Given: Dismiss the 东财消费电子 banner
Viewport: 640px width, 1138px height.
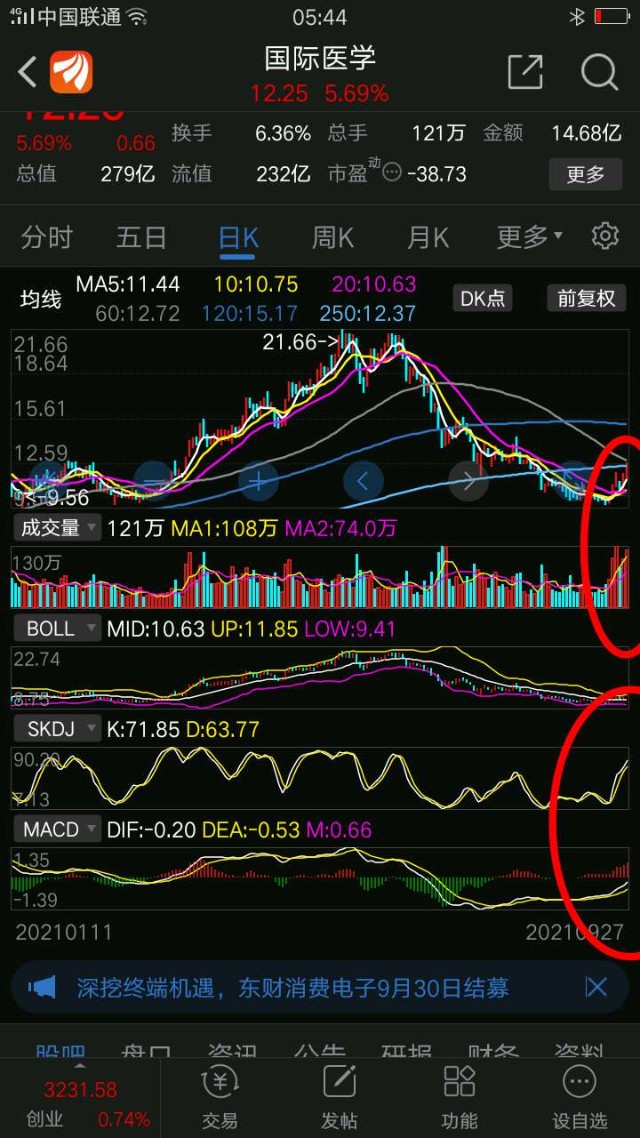Looking at the screenshot, I should coord(596,987).
